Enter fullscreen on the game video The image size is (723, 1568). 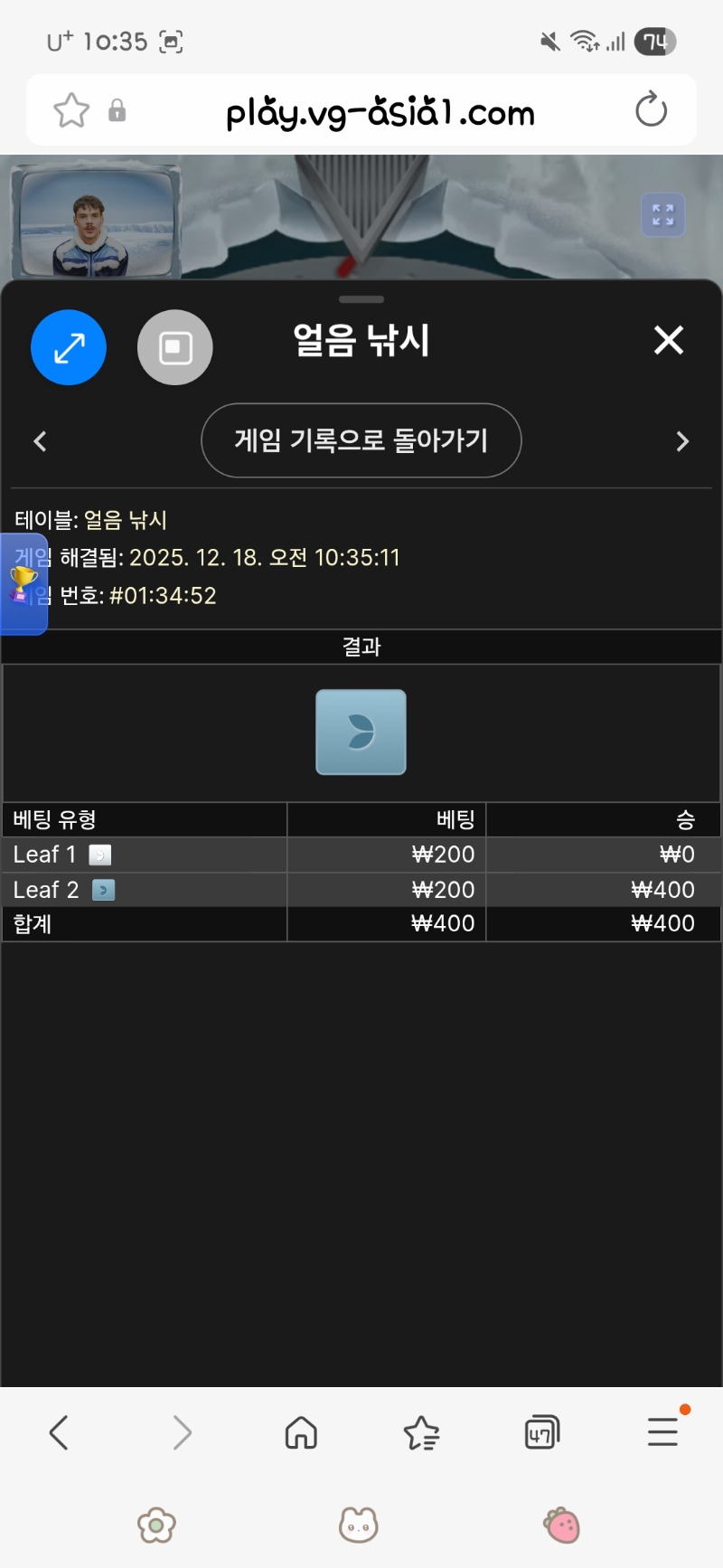click(662, 215)
